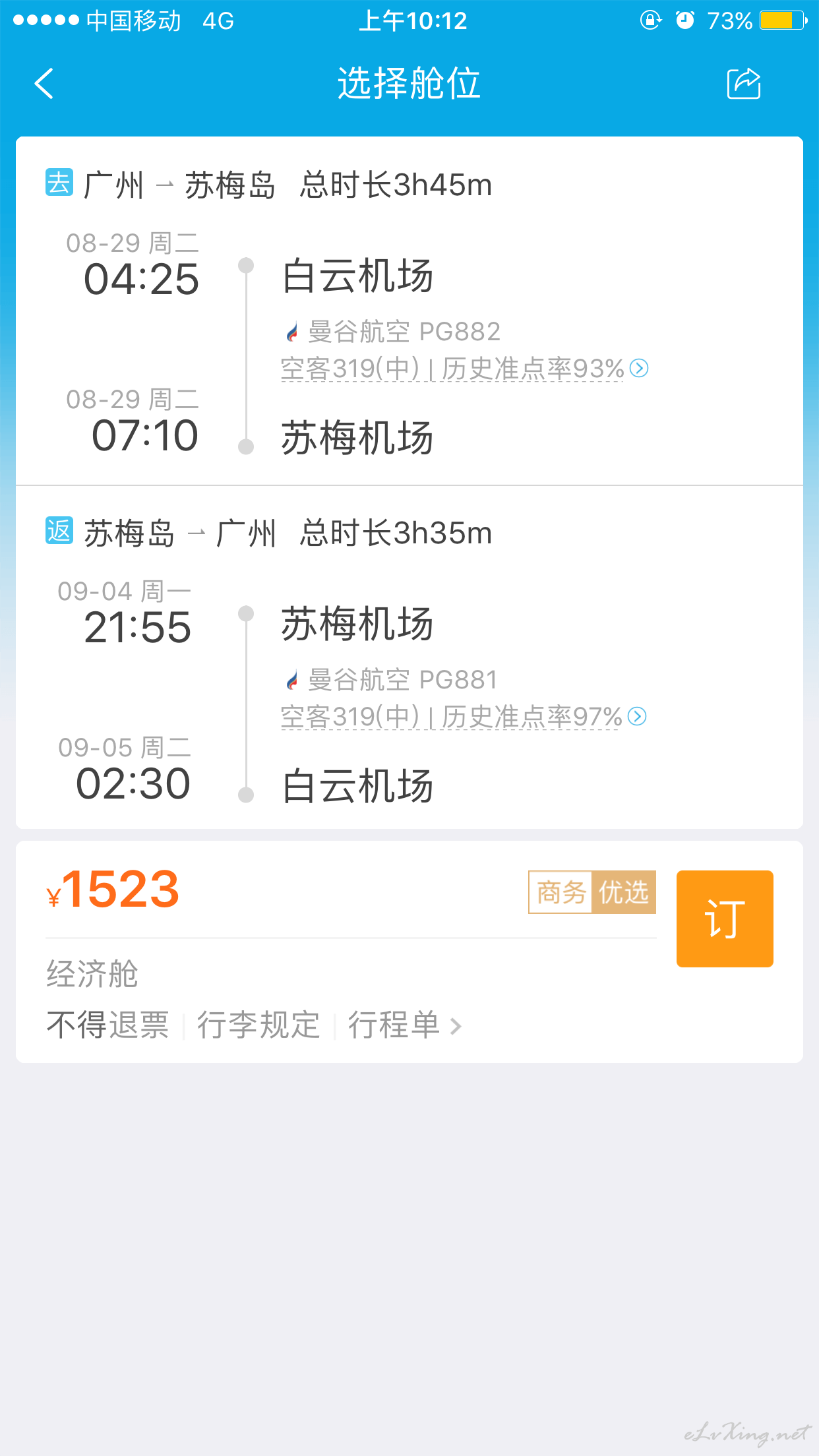
Task: Open 行李规定 baggage rules
Action: click(x=258, y=1025)
